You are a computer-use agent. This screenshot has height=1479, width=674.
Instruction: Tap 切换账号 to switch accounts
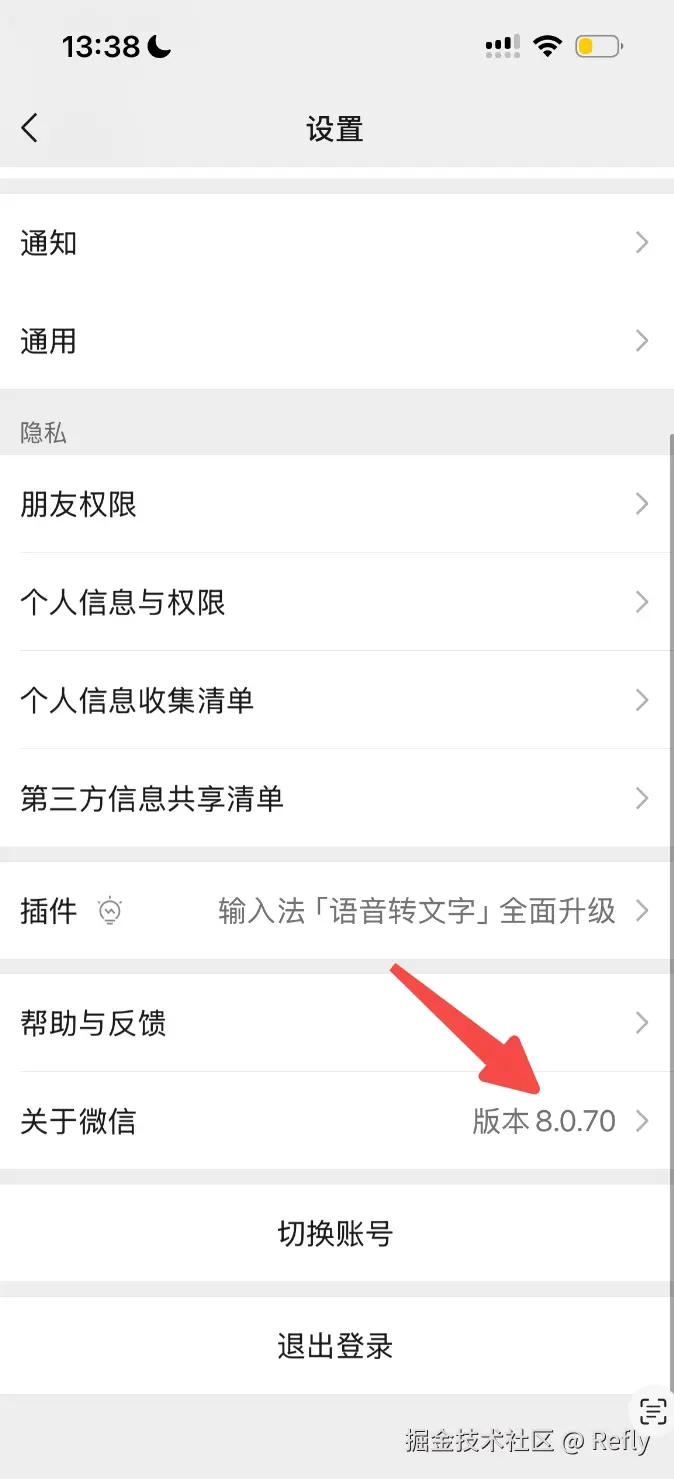[335, 1233]
